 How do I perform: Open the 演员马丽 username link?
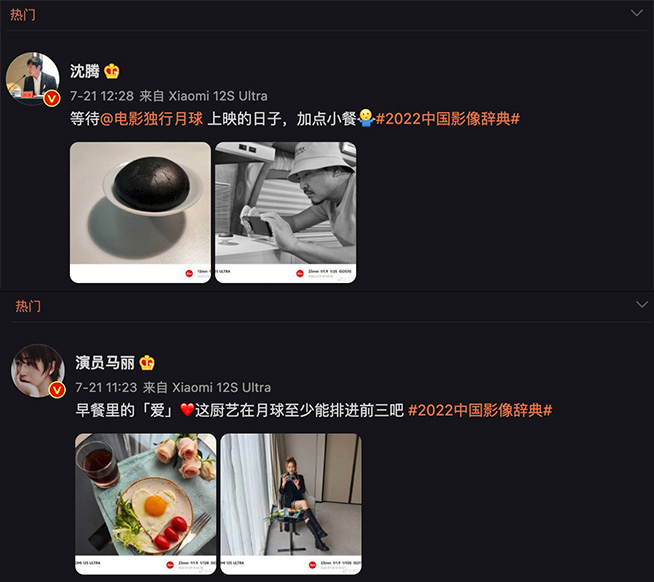click(103, 362)
